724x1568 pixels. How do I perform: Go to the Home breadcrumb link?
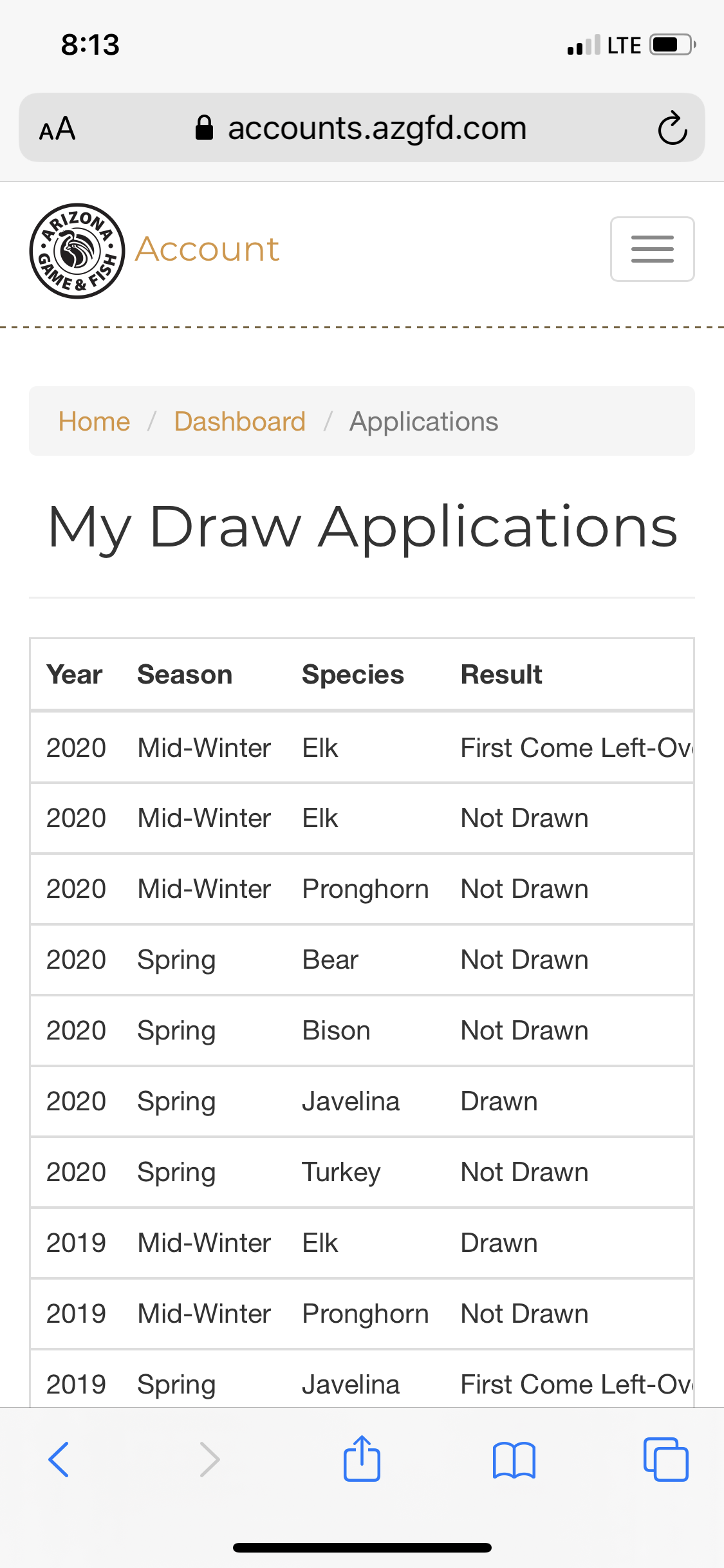tap(94, 422)
